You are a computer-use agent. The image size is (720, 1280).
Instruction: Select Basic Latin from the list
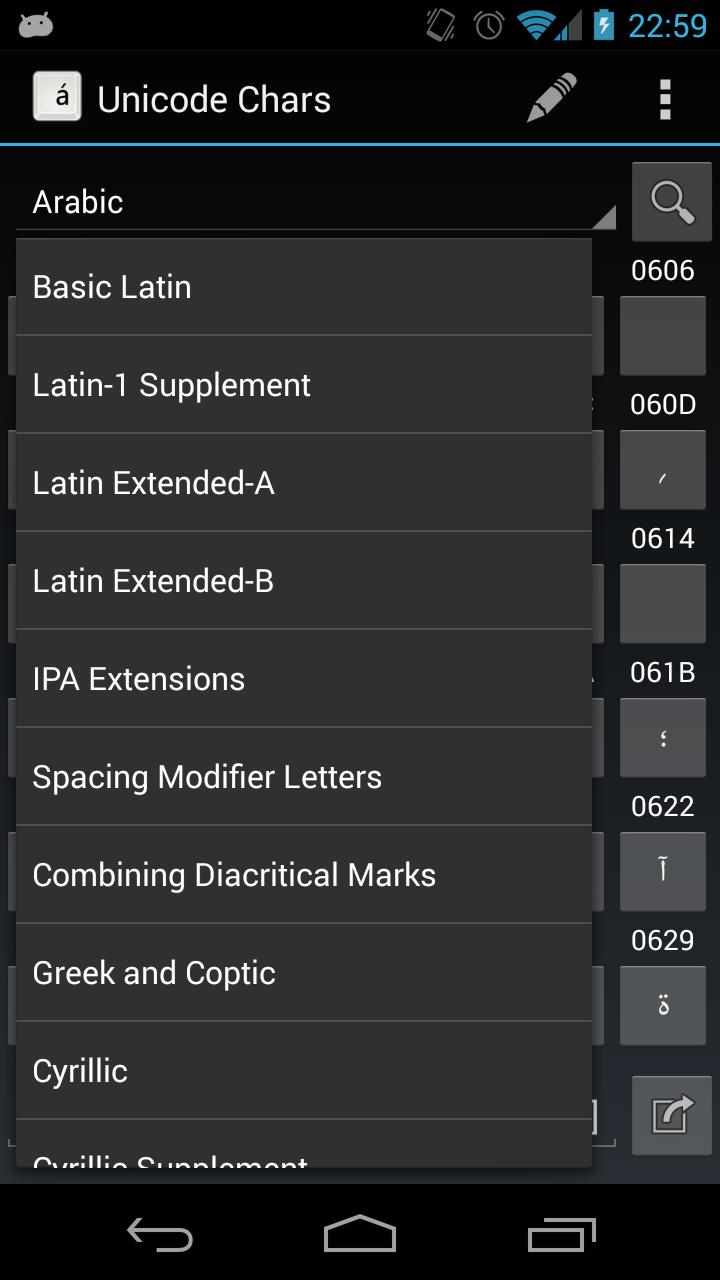coord(304,287)
